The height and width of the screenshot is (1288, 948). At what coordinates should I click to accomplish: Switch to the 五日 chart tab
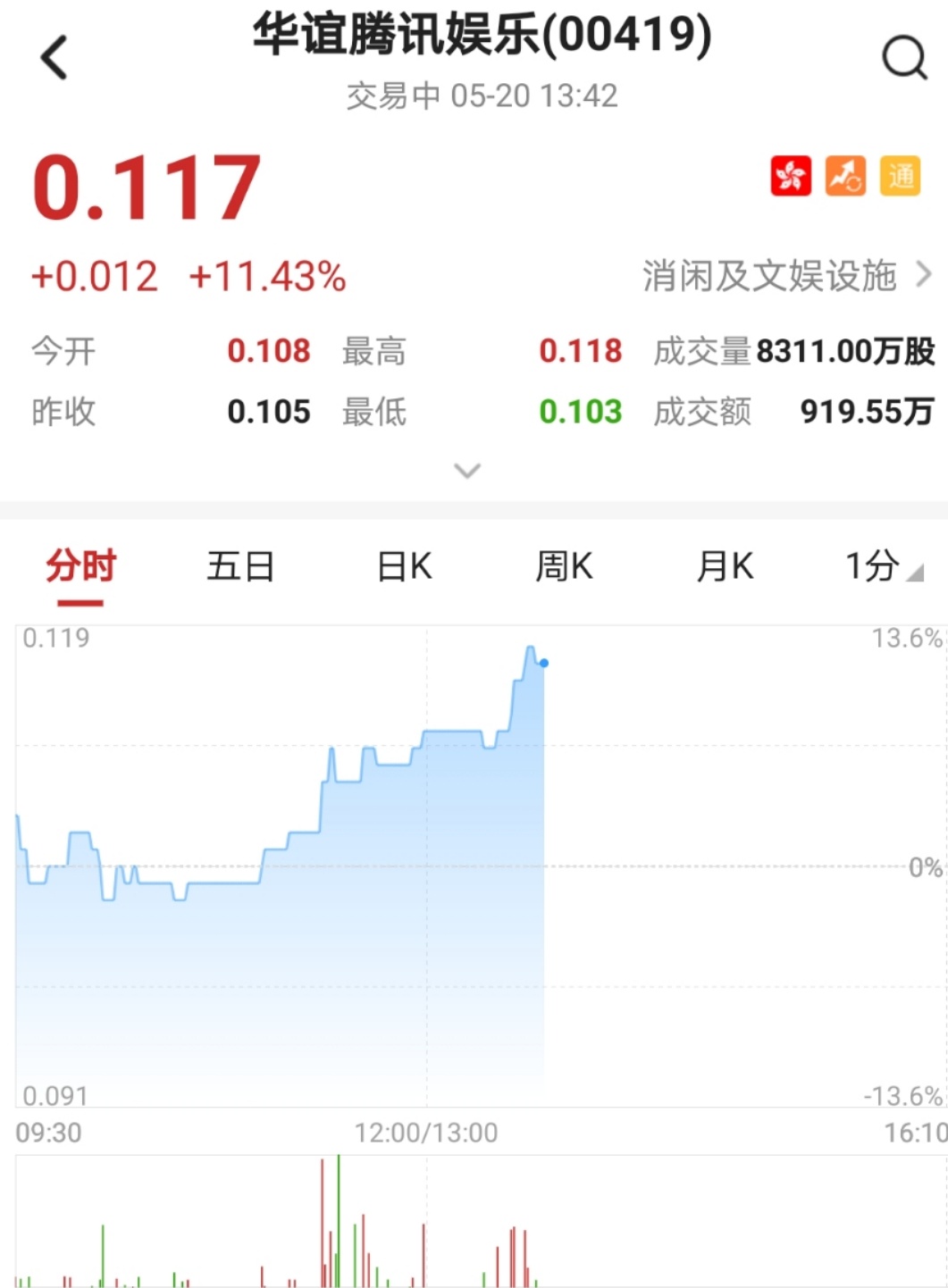coord(240,566)
